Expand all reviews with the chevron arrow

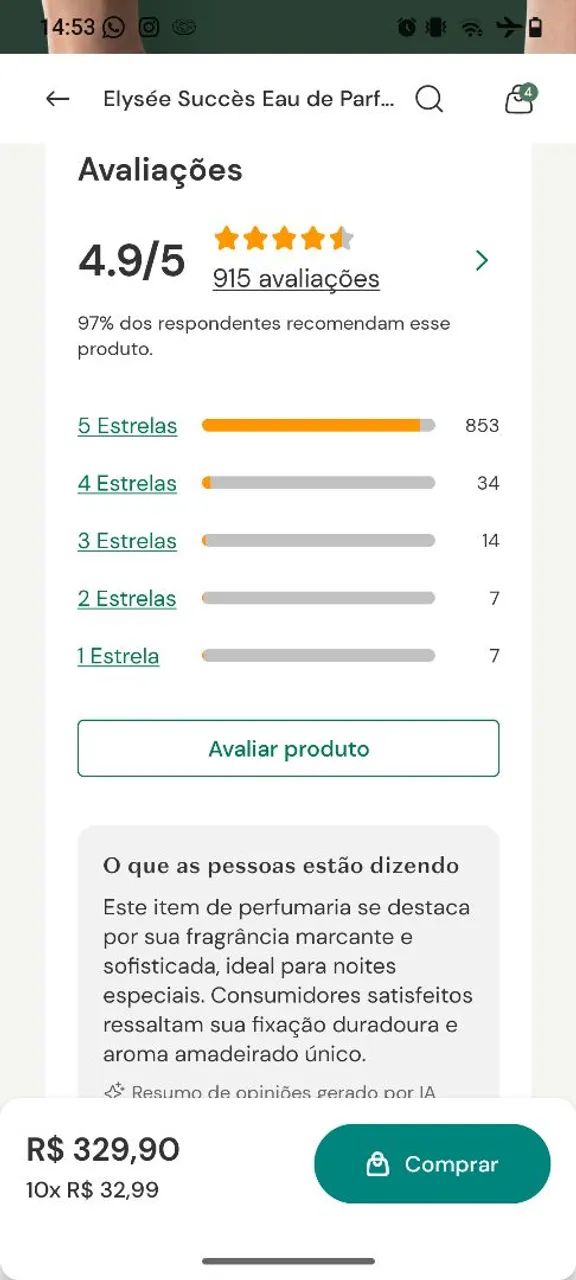coord(482,261)
